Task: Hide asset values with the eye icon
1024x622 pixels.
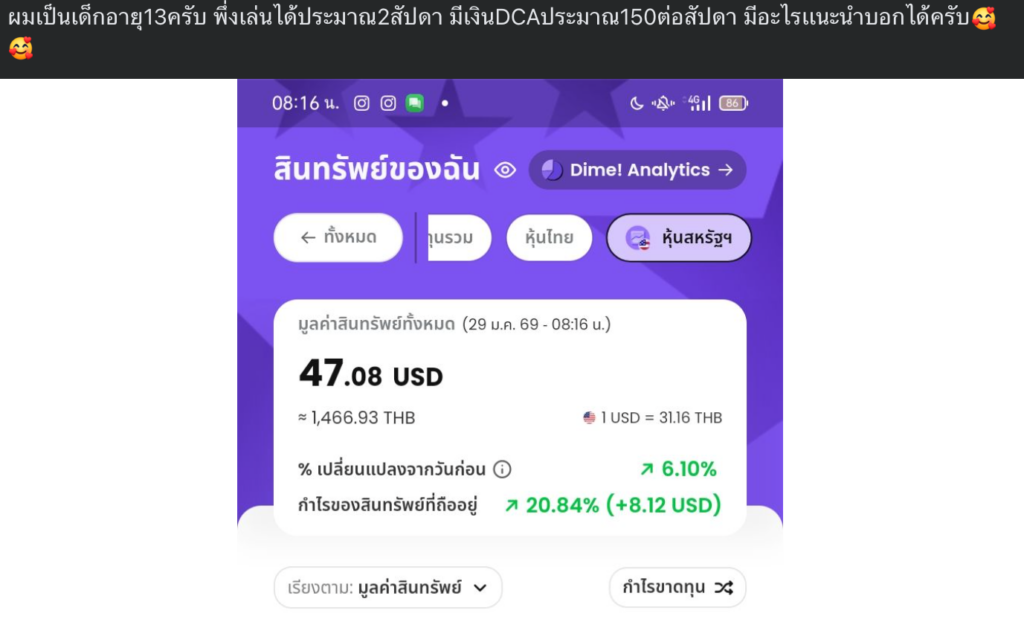Action: pyautogui.click(x=505, y=170)
